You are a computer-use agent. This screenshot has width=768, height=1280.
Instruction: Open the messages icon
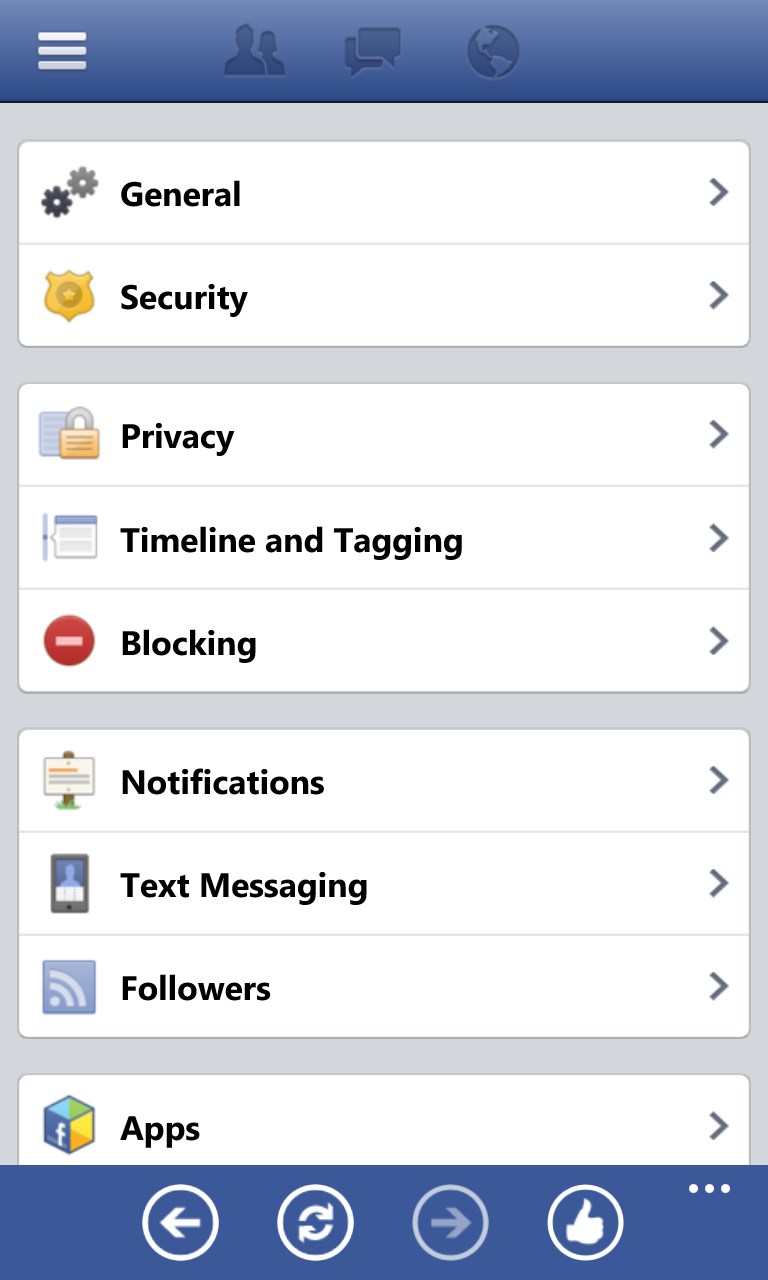pos(372,51)
